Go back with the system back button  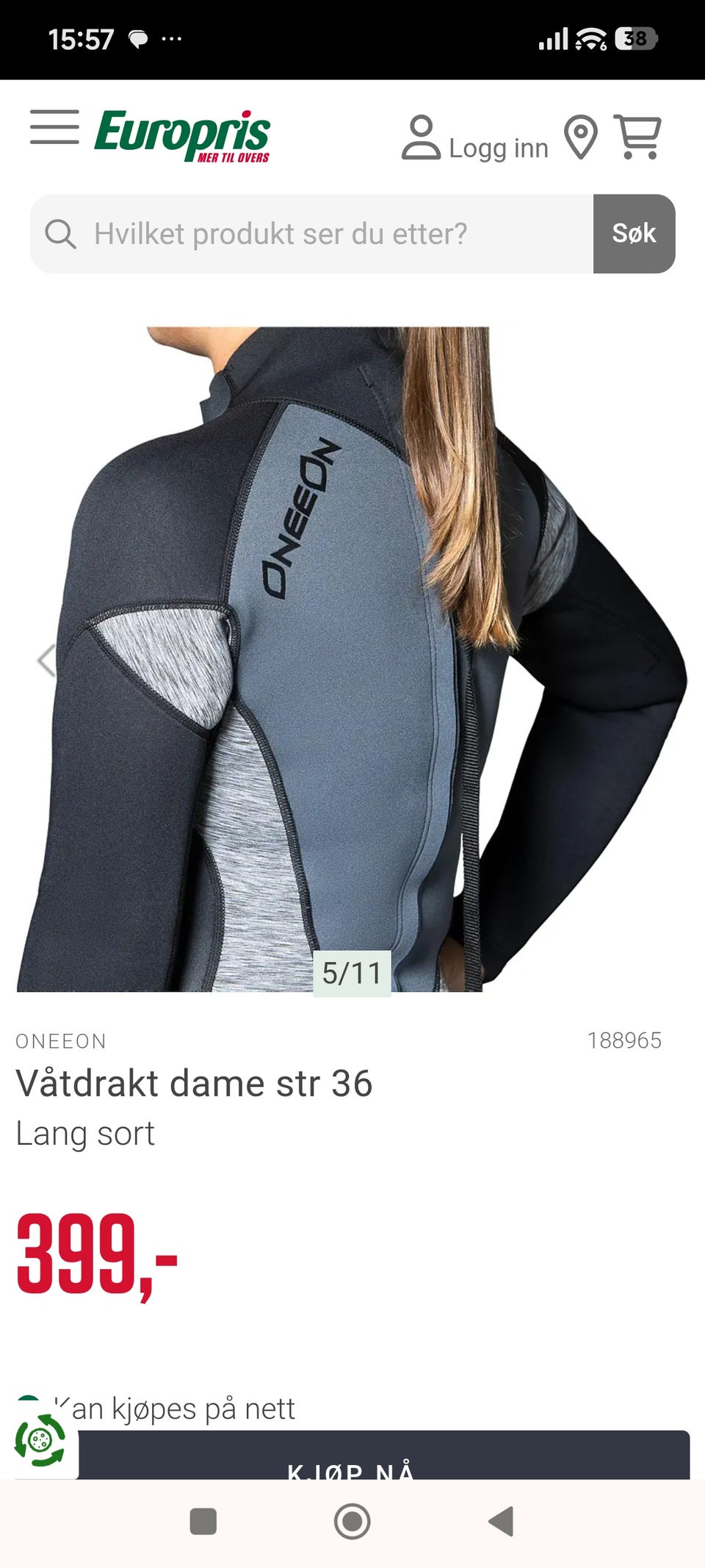coord(501,1521)
